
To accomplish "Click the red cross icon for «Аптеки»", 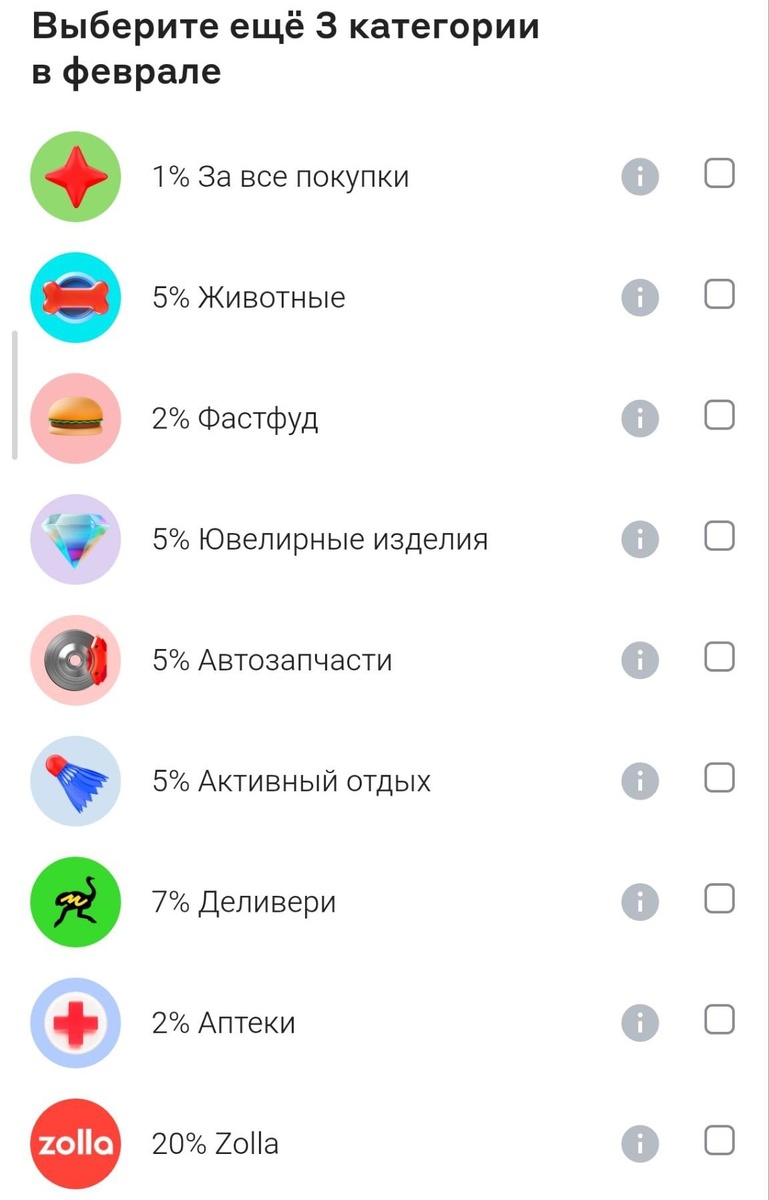I will click(75, 1023).
